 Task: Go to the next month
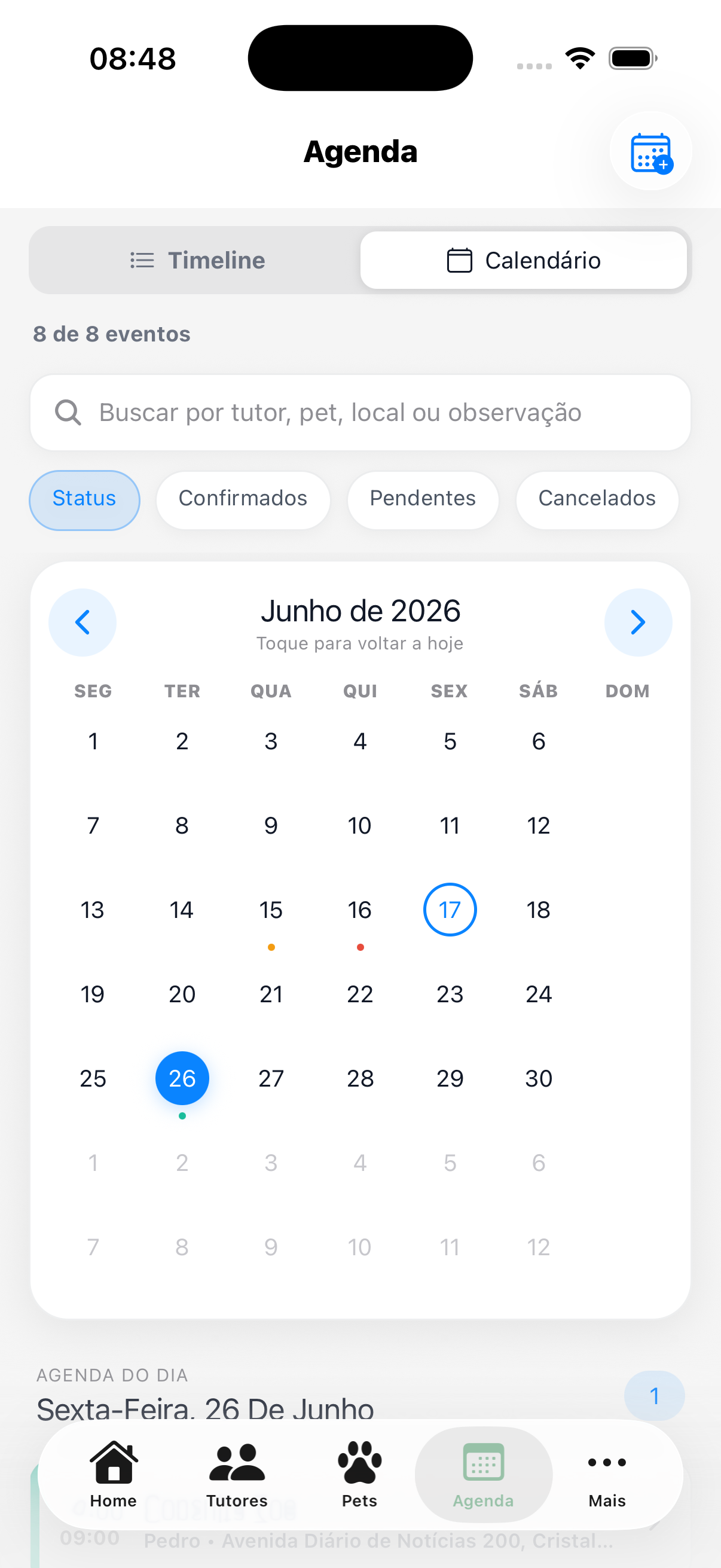click(x=638, y=622)
